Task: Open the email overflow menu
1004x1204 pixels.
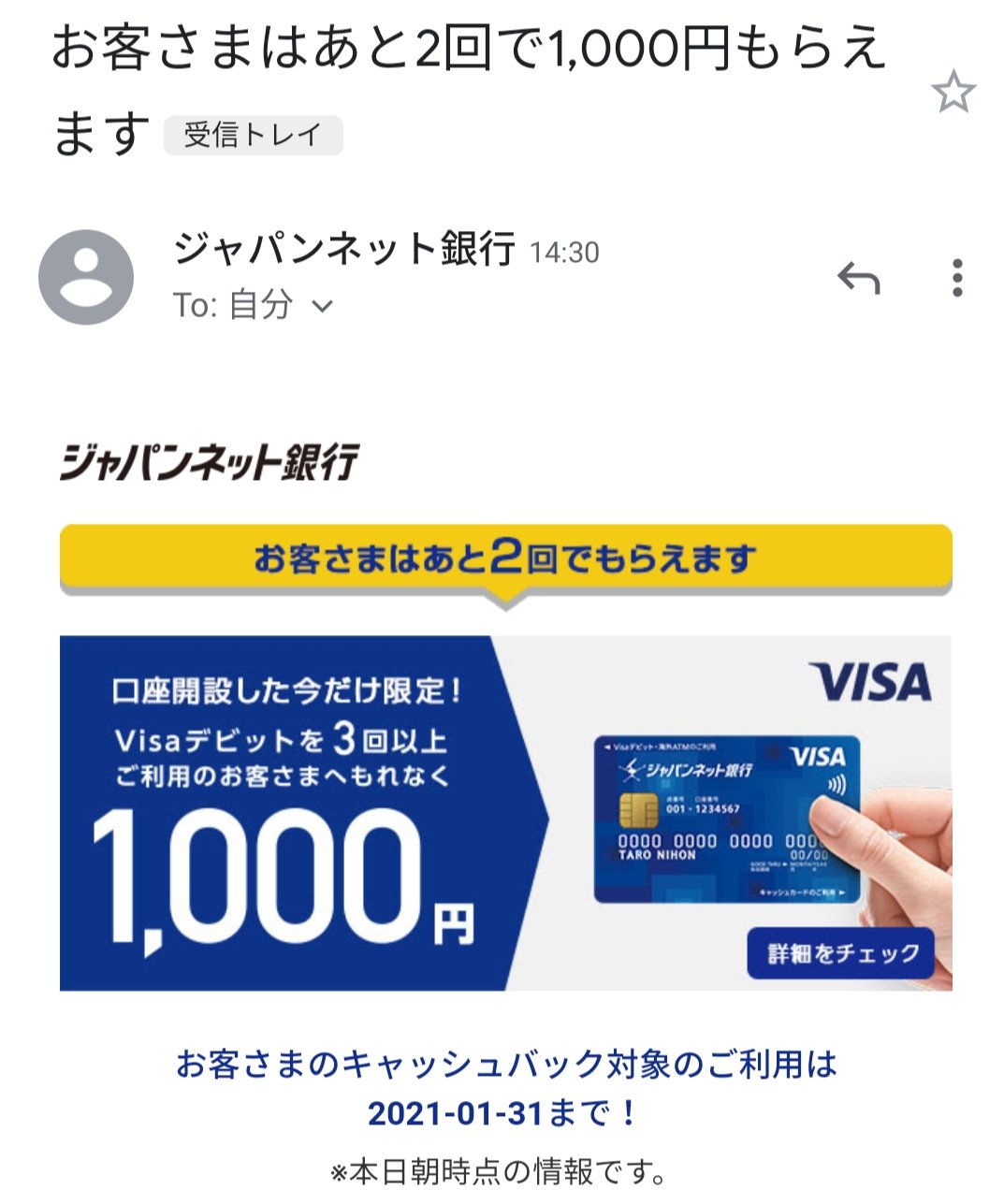Action: 956,278
